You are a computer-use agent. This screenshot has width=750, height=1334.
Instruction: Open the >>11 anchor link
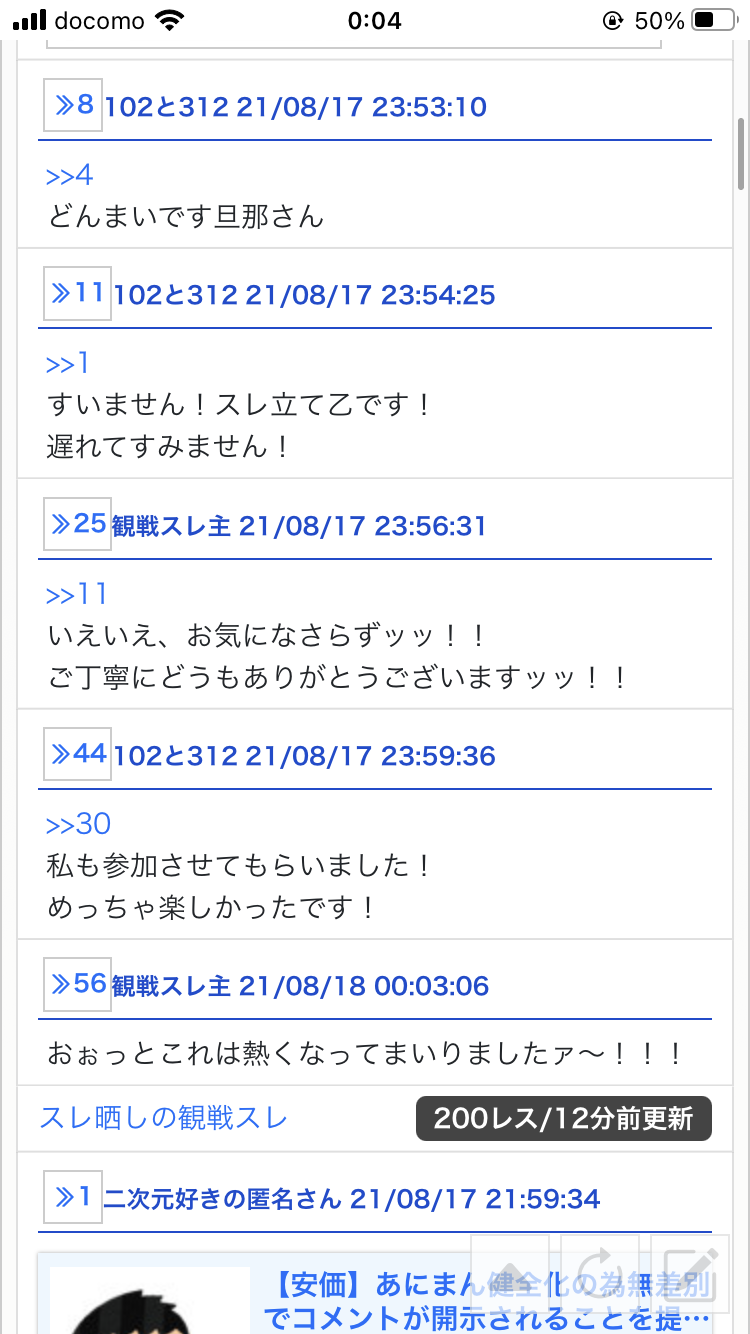[x=76, y=594]
